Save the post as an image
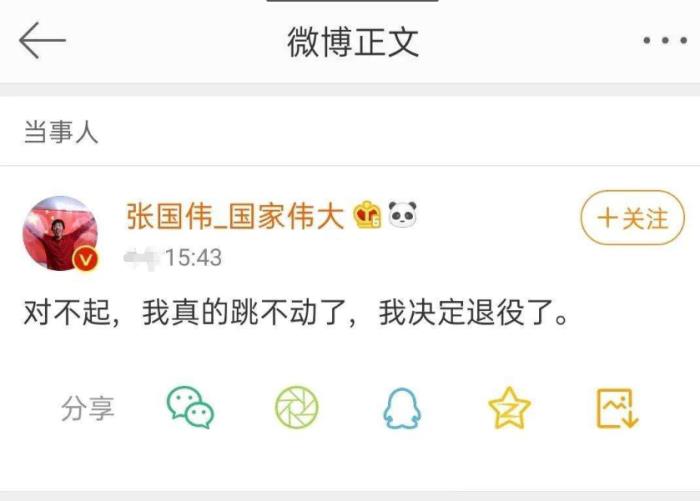Viewport: 700px width, 501px height. [617, 408]
